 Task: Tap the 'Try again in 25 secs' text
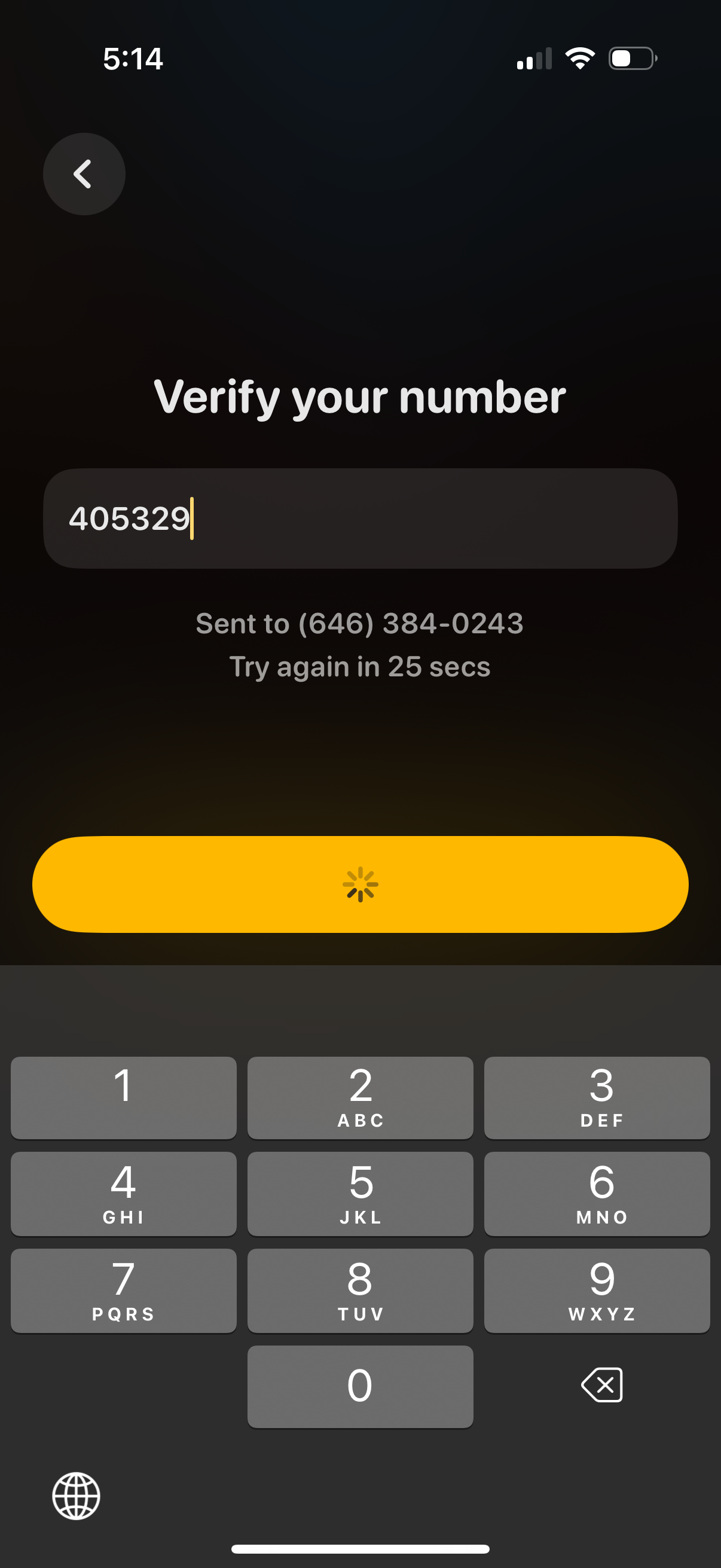(360, 667)
